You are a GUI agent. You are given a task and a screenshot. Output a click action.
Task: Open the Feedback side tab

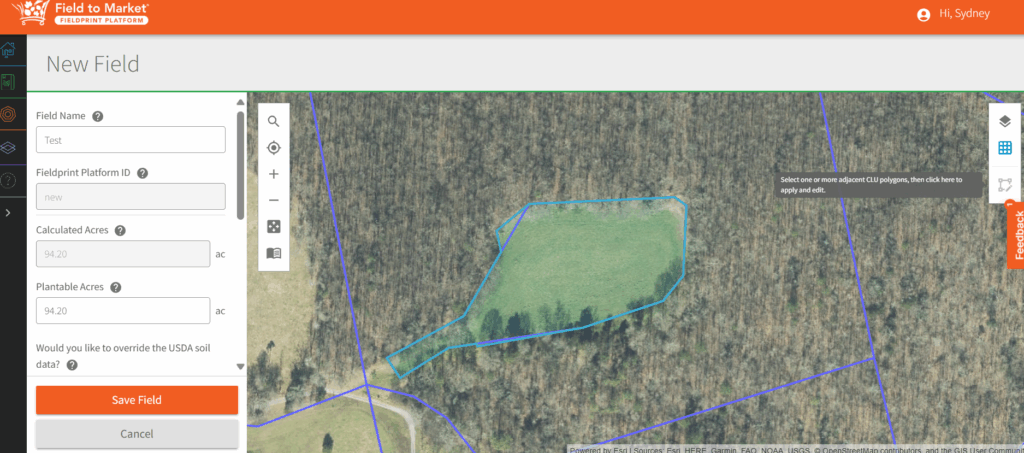(x=1017, y=234)
